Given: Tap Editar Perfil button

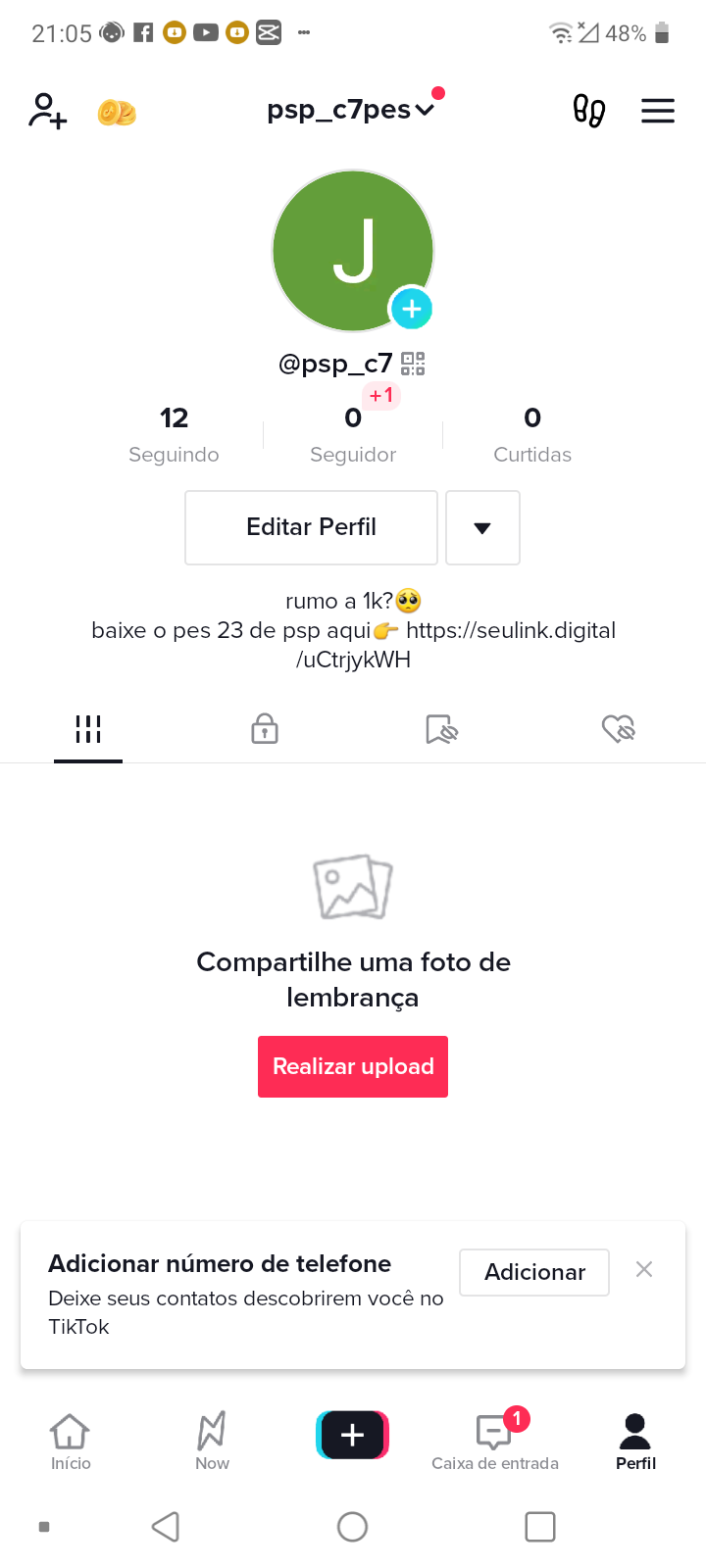Looking at the screenshot, I should [x=312, y=527].
